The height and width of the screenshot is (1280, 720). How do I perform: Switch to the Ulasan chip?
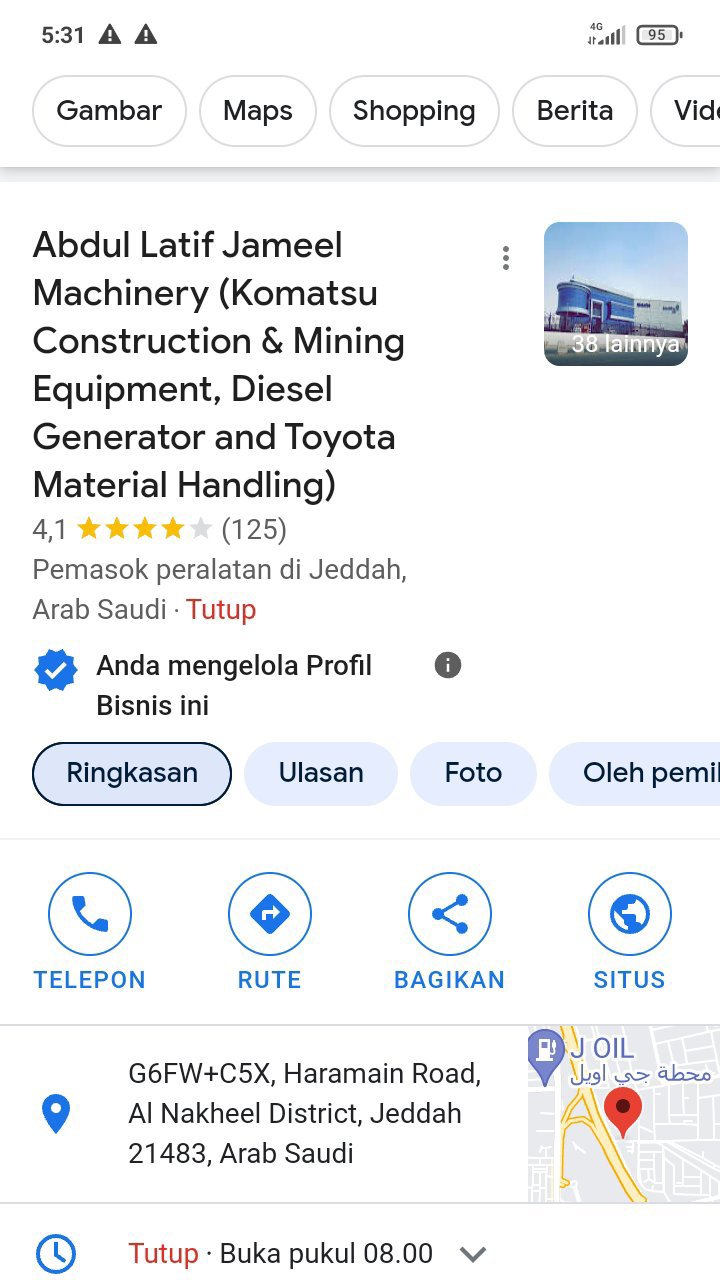321,773
